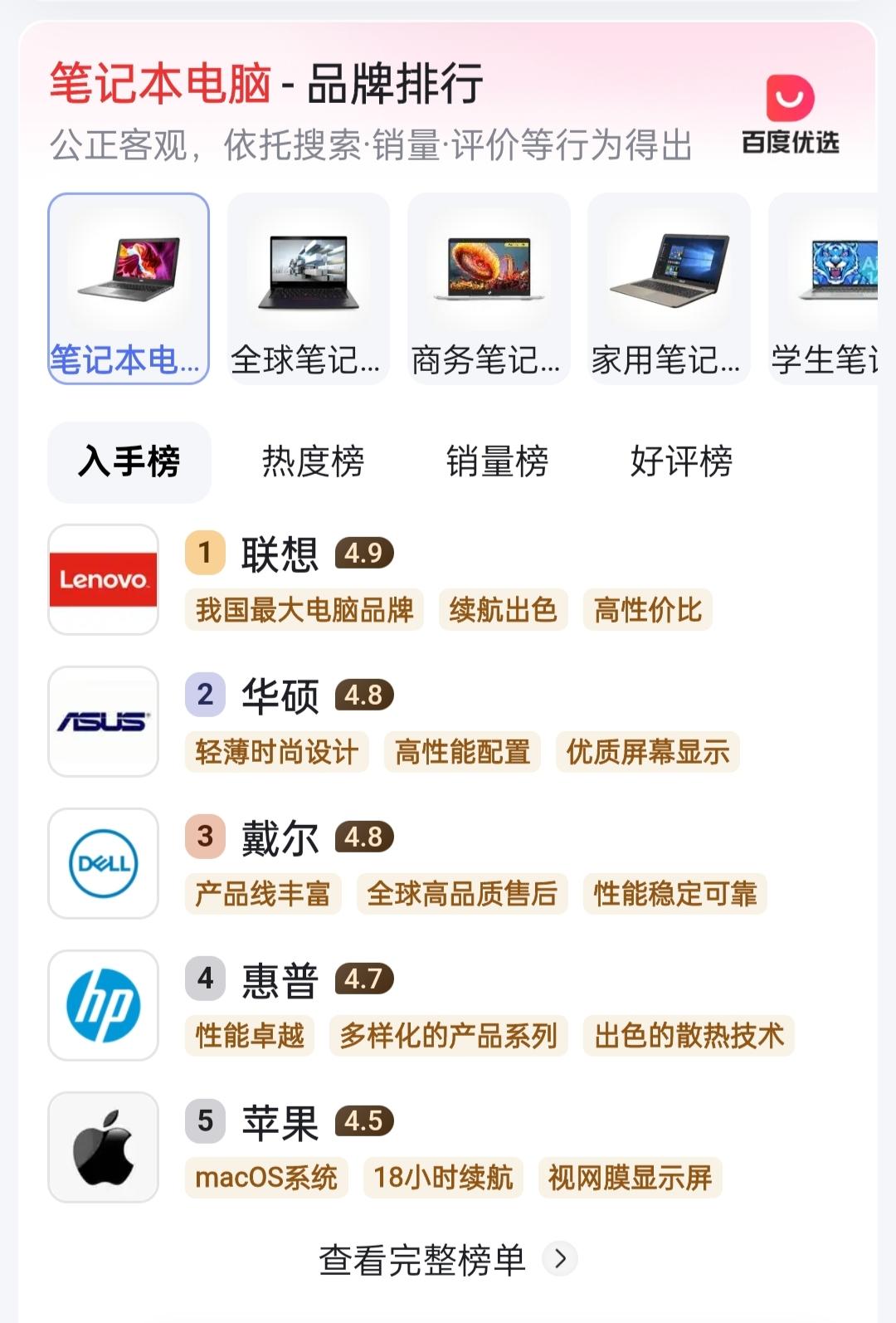Open the 惠普 brand entry
Screen dimensions: 896x1323
click(x=280, y=980)
